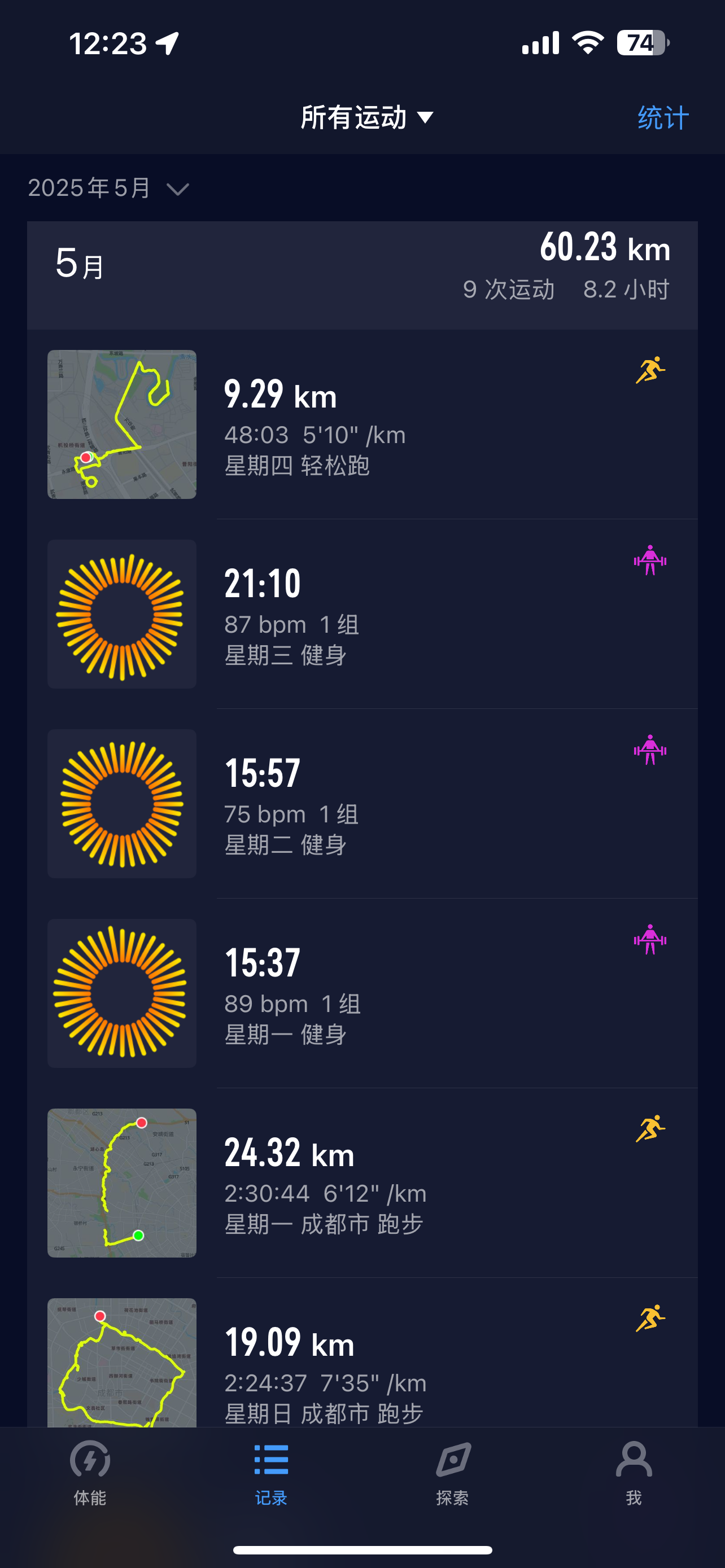
Task: Open the 24.32 km 成都市 跑步 record
Action: click(x=362, y=1182)
